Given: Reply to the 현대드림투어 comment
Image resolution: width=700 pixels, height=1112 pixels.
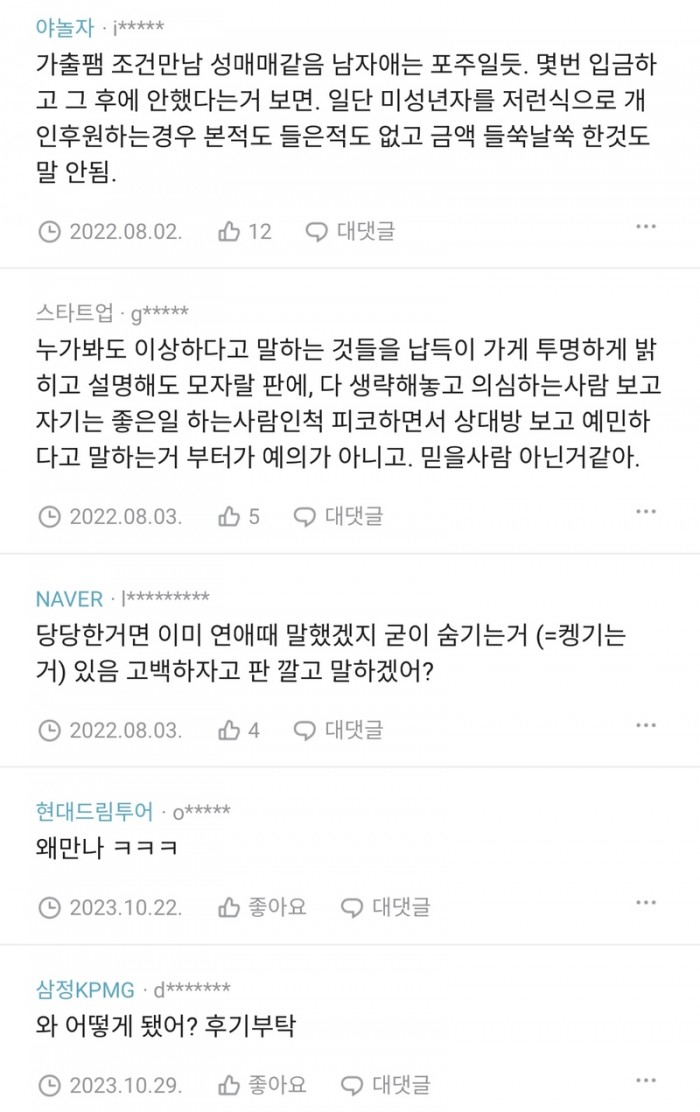Looking at the screenshot, I should coord(386,908).
